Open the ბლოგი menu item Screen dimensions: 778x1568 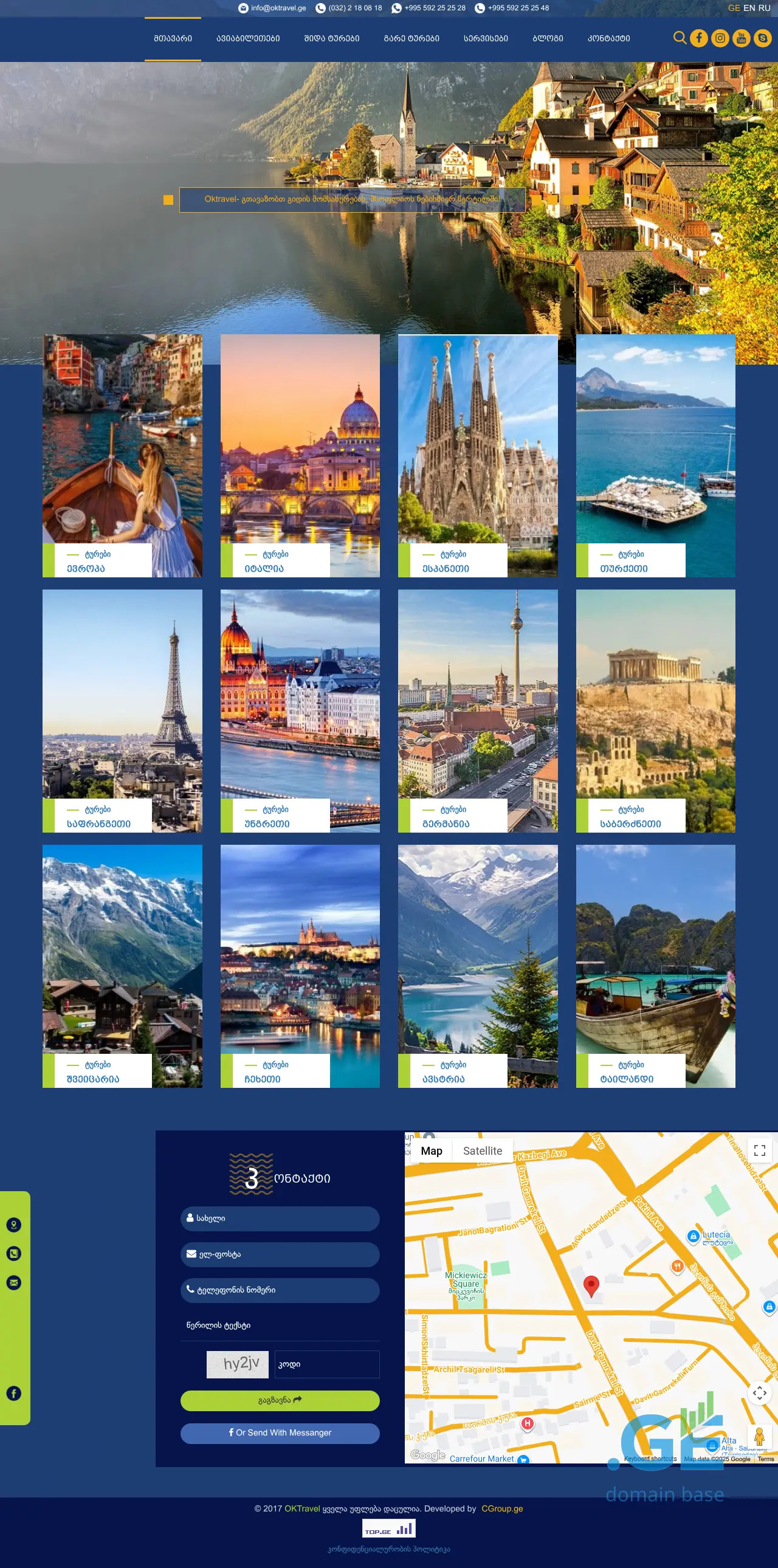pyautogui.click(x=548, y=38)
